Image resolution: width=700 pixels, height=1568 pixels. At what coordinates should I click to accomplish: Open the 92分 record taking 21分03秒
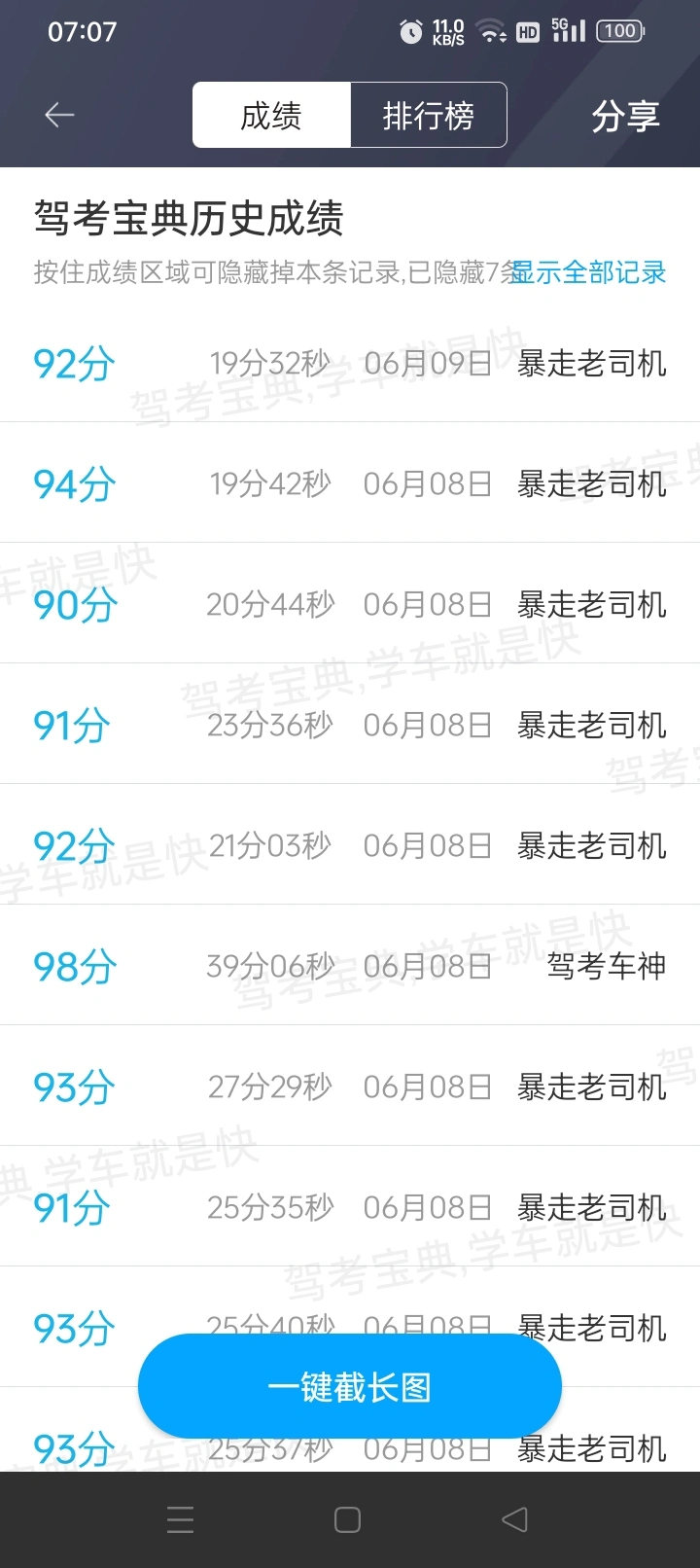point(350,845)
